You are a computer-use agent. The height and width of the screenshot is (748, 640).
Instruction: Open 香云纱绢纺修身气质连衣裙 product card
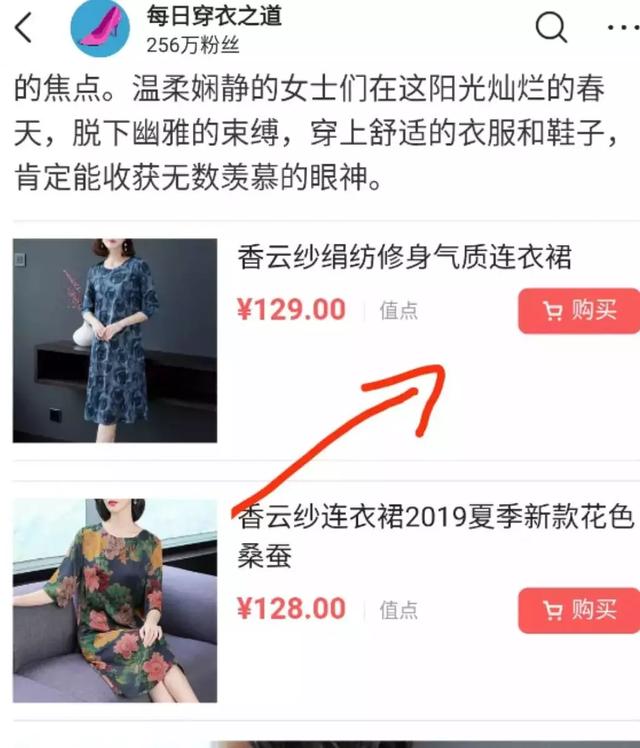click(404, 258)
